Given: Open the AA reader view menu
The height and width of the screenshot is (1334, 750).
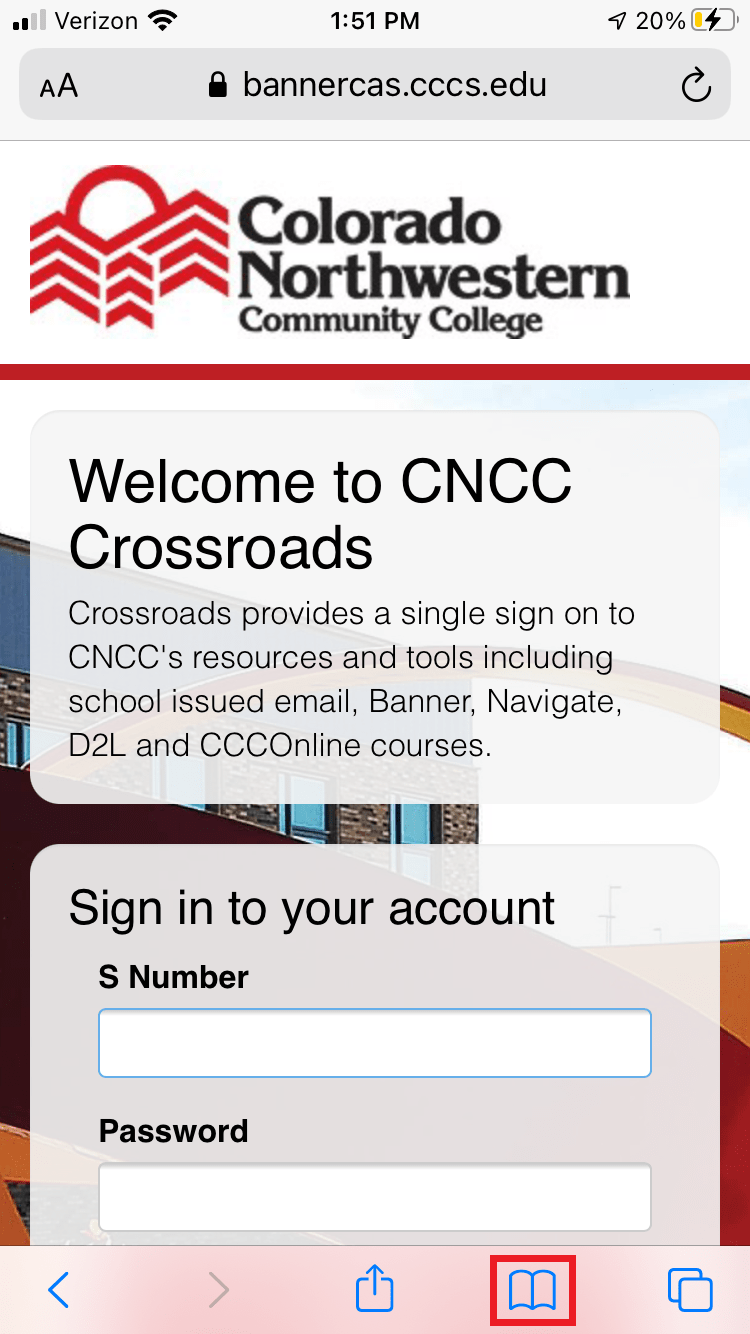Looking at the screenshot, I should (x=59, y=86).
